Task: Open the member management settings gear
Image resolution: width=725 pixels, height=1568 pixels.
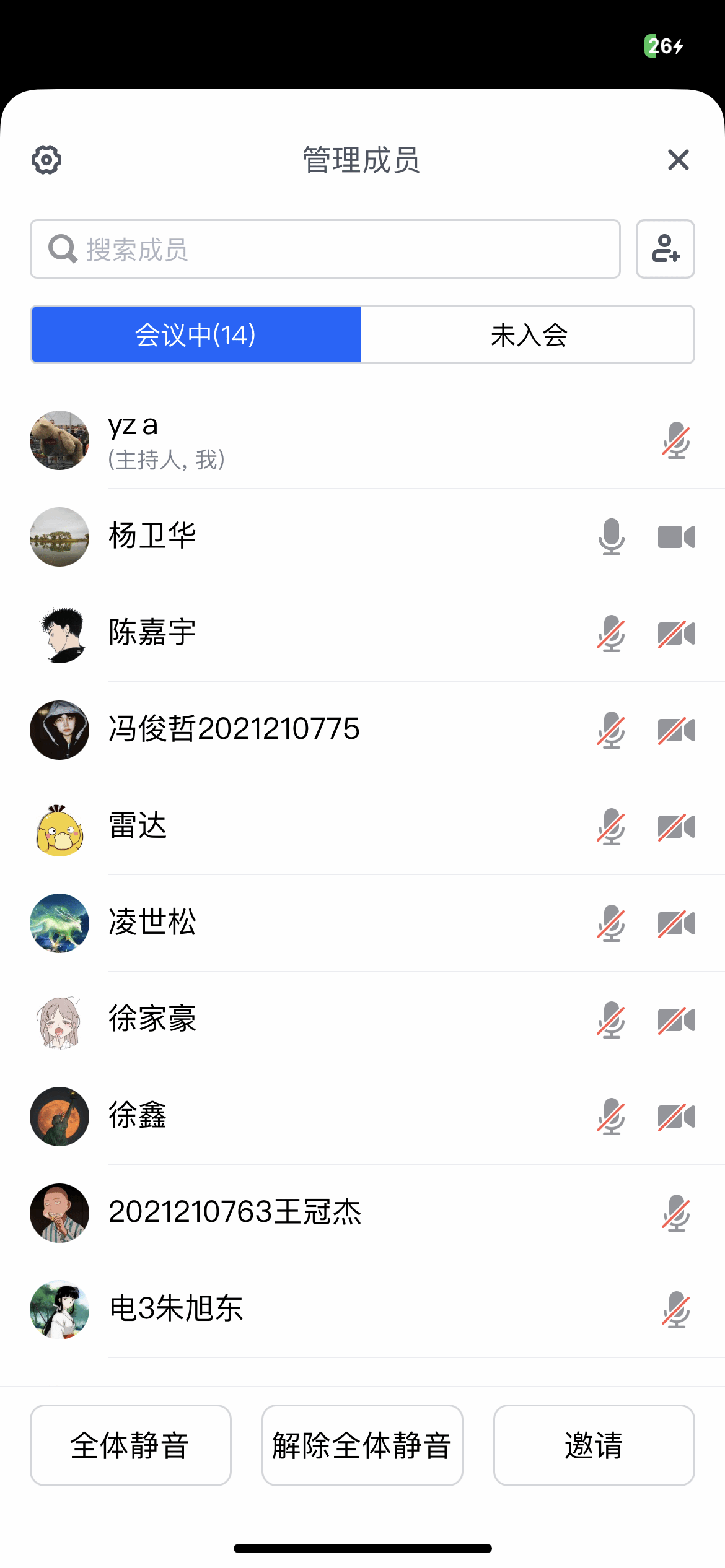Action: pos(46,160)
